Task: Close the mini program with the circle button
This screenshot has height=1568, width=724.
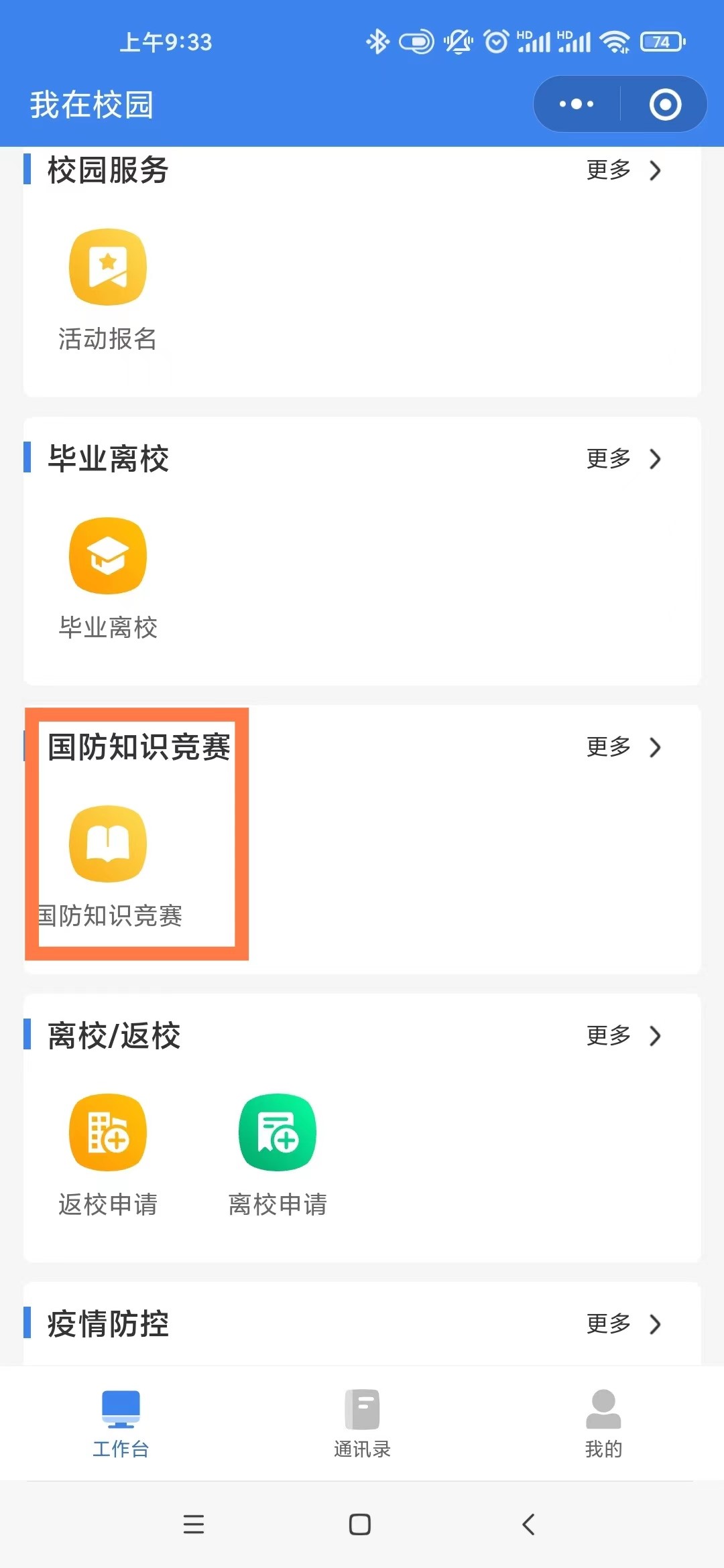Action: coord(665,105)
